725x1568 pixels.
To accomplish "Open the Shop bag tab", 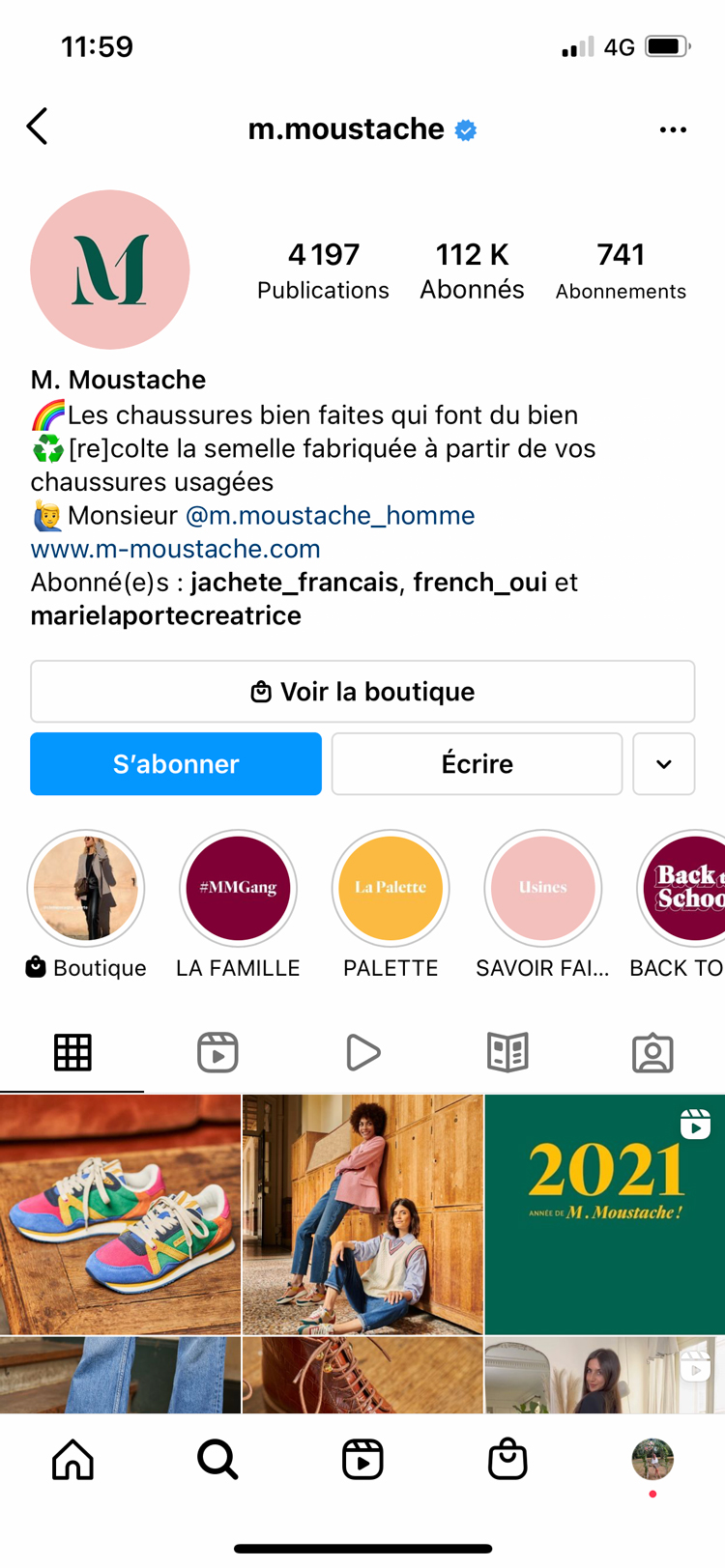I will tap(507, 1459).
